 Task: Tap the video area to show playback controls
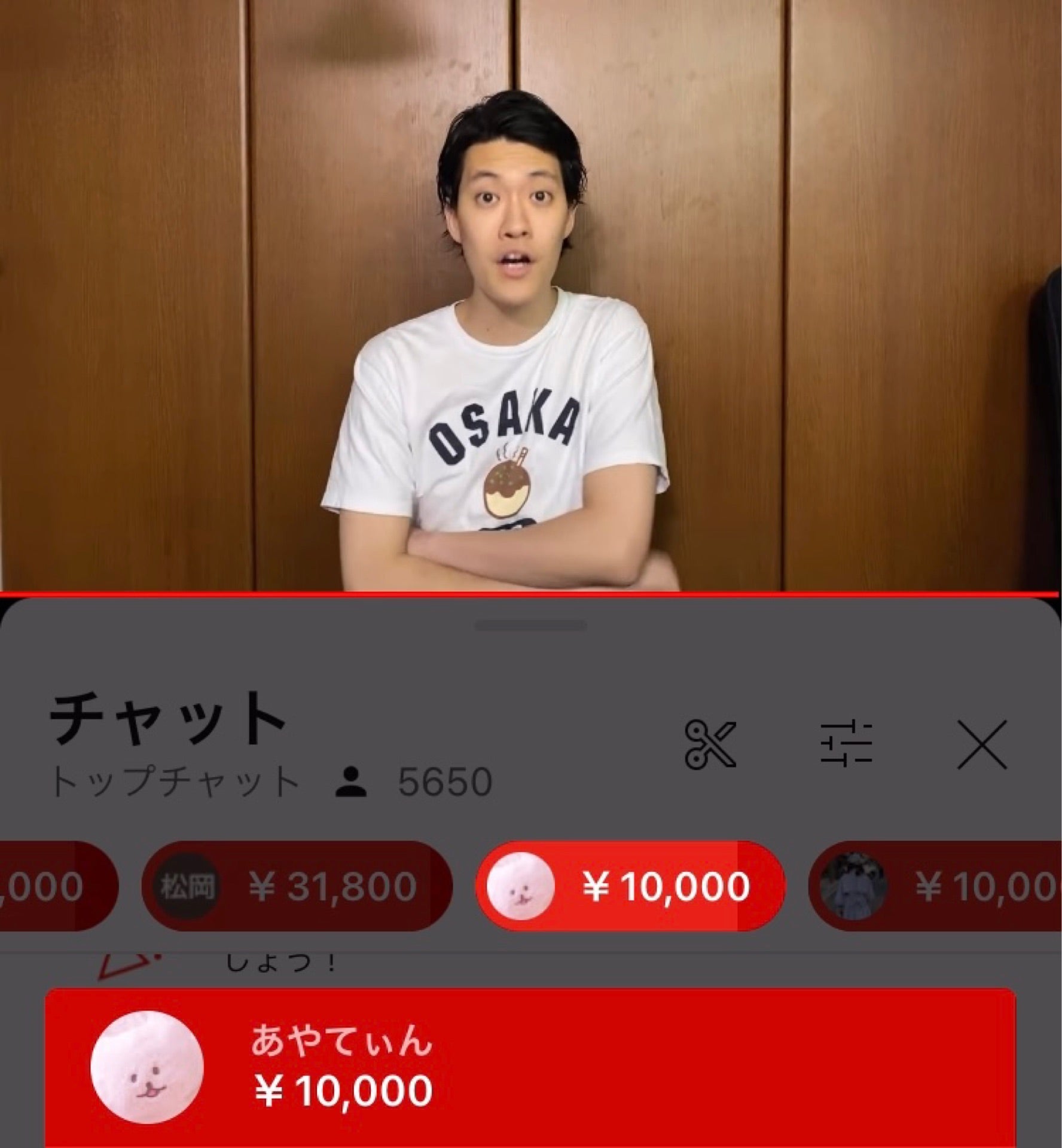coord(531,299)
